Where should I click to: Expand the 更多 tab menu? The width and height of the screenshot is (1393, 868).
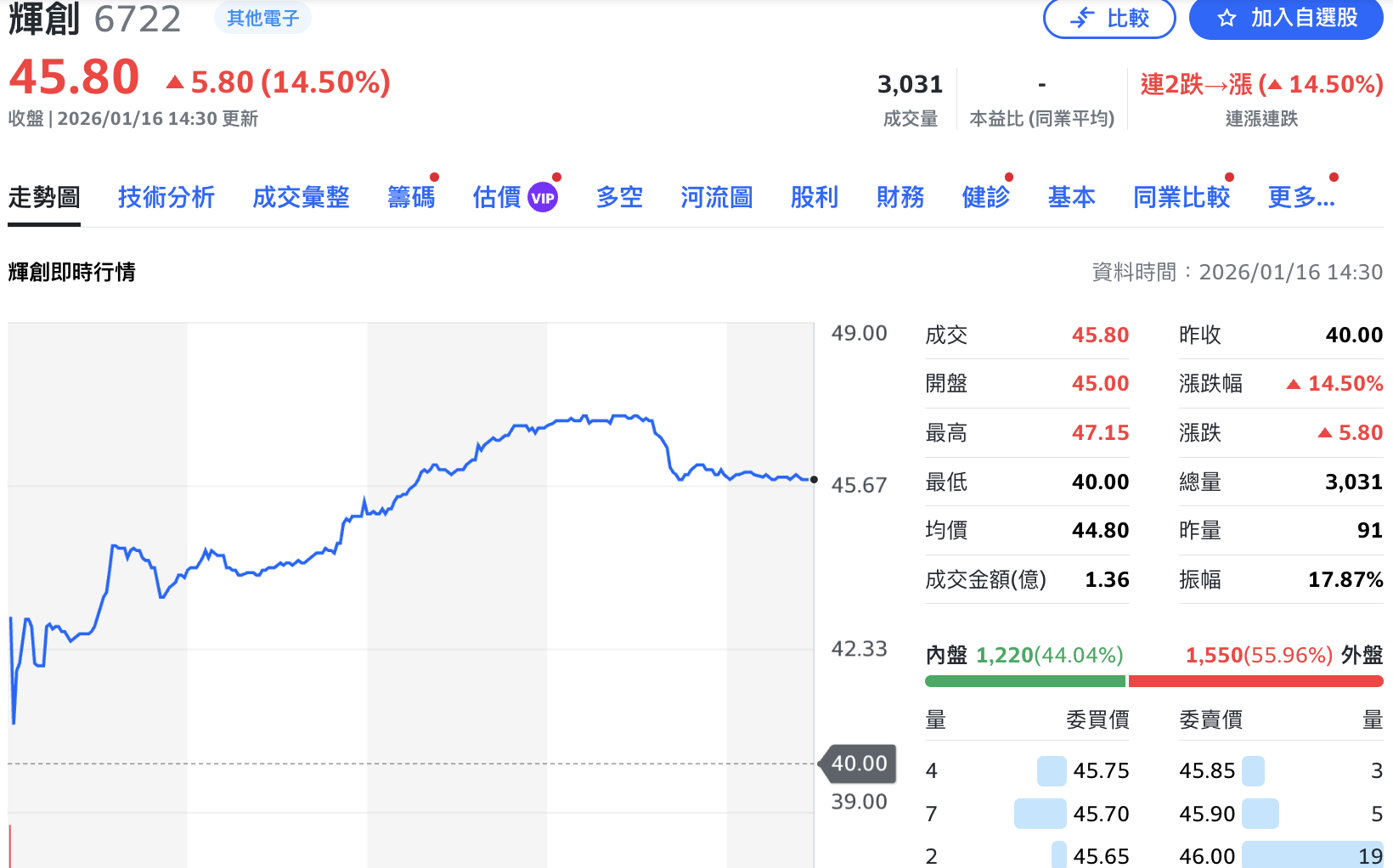tap(1301, 197)
